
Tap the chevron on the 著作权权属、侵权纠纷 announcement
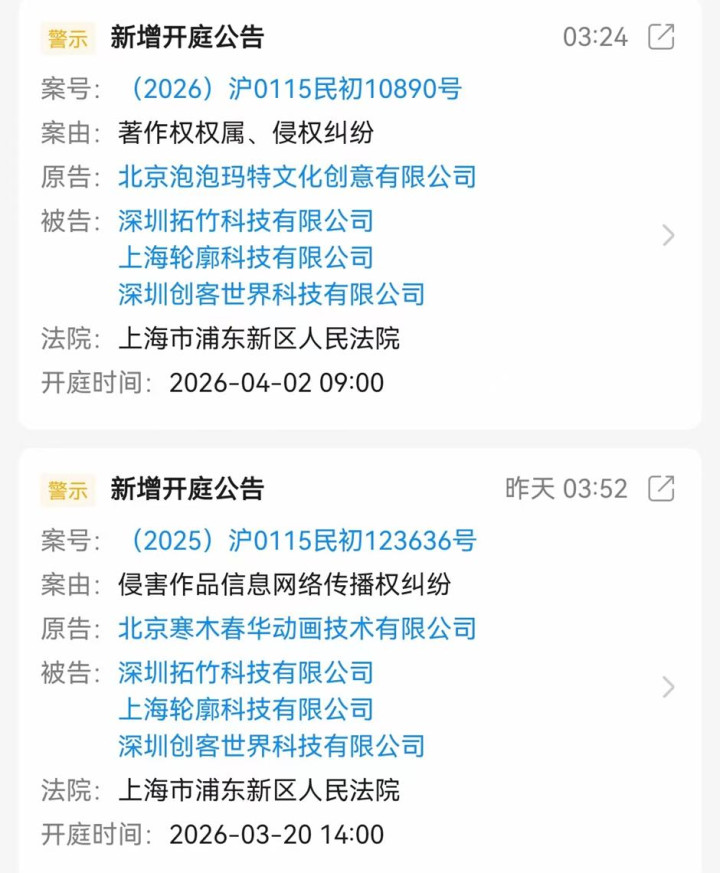coord(669,236)
